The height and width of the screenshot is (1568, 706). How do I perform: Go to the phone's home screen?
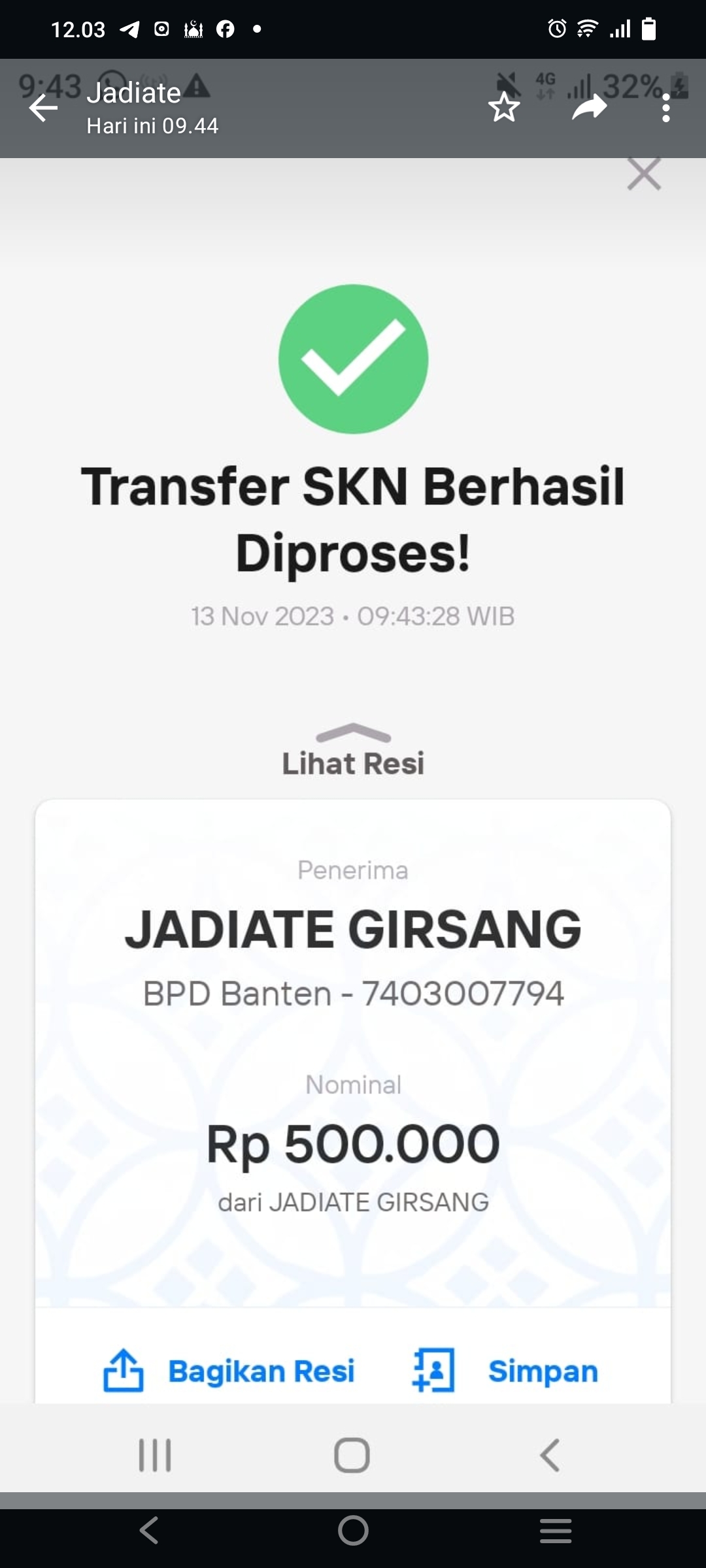tap(353, 1530)
